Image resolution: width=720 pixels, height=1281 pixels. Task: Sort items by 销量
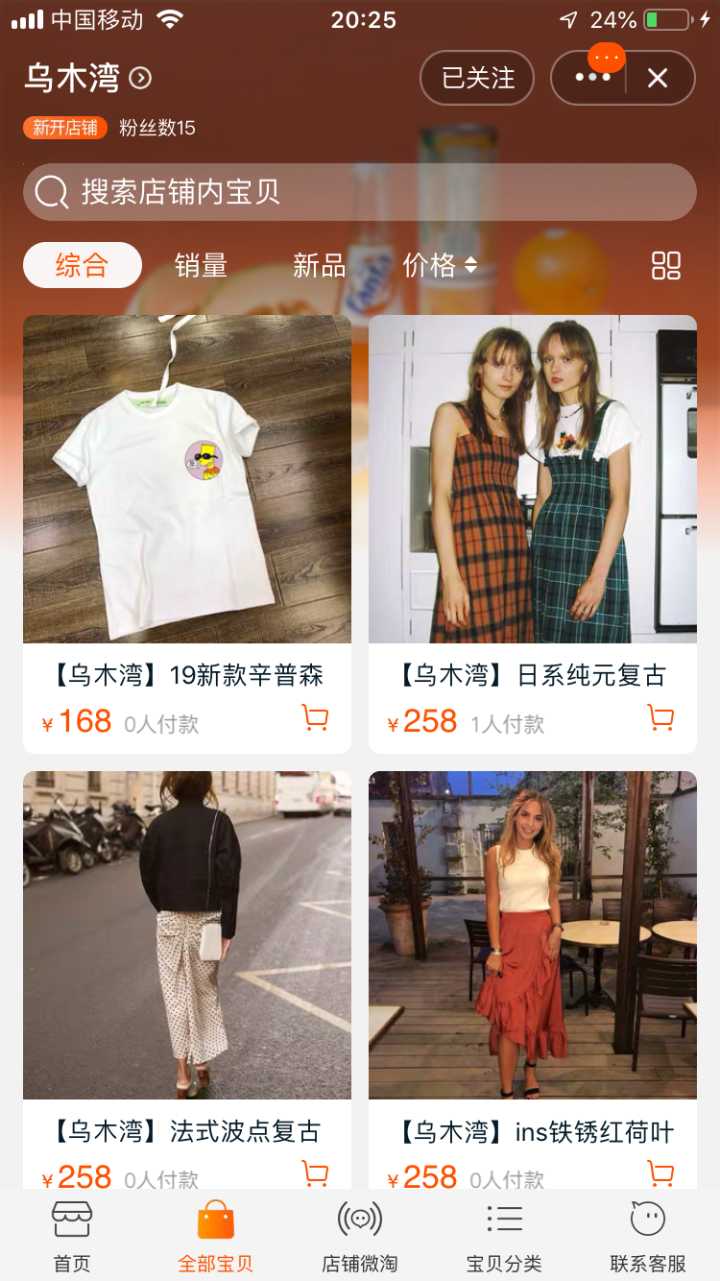pos(201,265)
